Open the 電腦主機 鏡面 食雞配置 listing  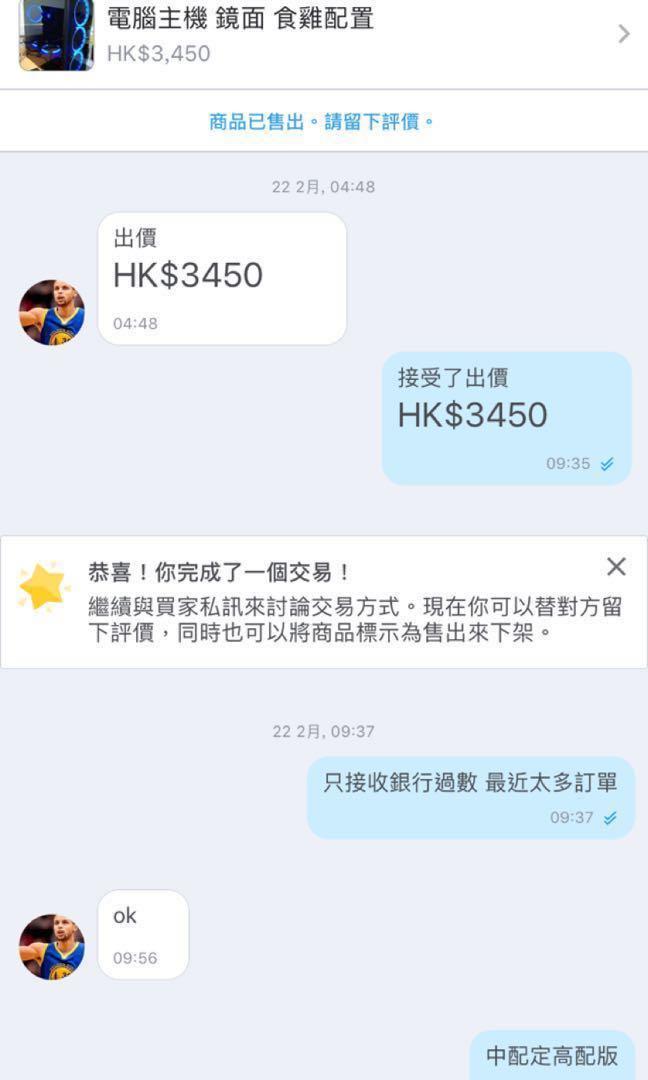tap(324, 38)
